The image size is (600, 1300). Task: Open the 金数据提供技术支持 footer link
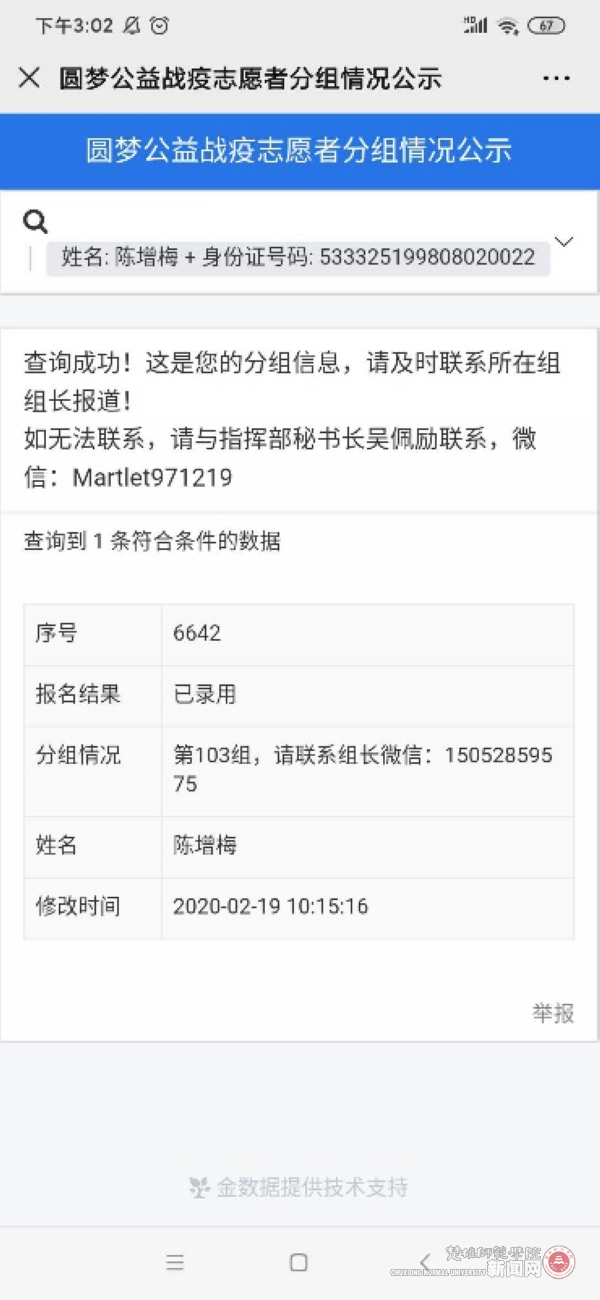pyautogui.click(x=299, y=1187)
